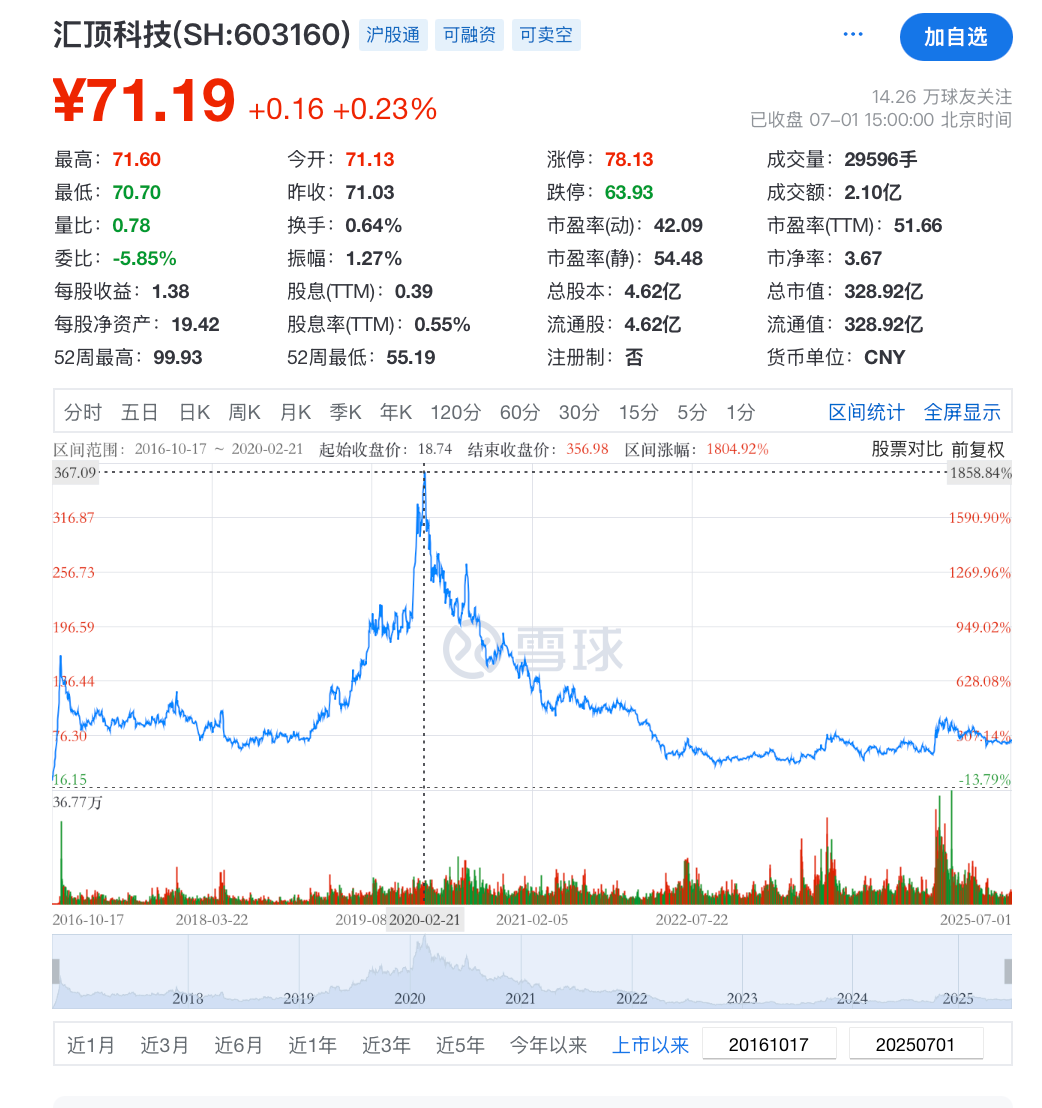Click the 加自选 add-to-watchlist button

point(956,37)
